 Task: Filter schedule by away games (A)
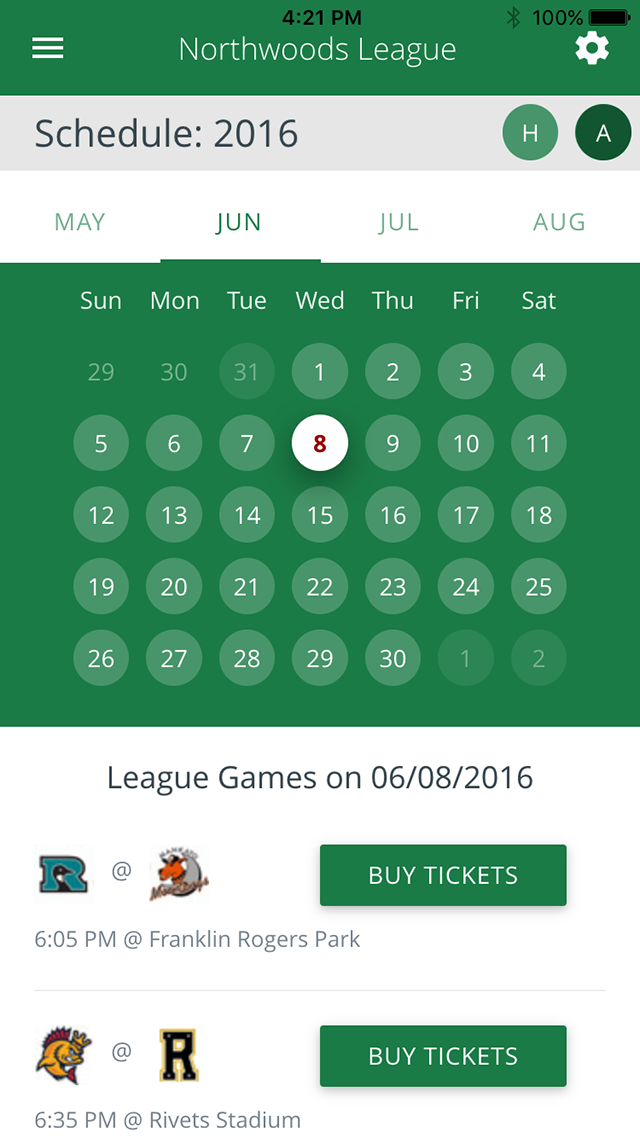pyautogui.click(x=603, y=133)
